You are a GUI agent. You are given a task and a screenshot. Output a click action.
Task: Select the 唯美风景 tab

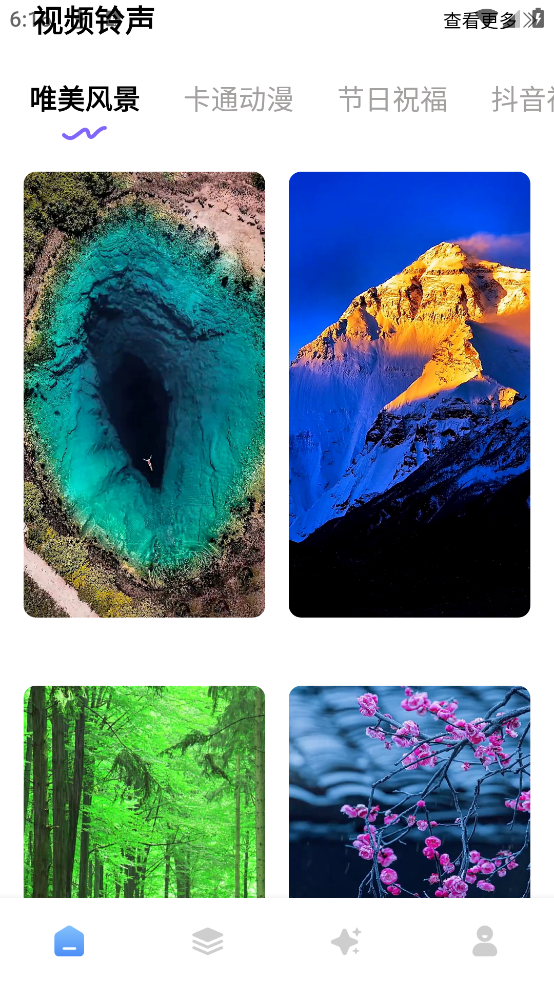pos(85,99)
